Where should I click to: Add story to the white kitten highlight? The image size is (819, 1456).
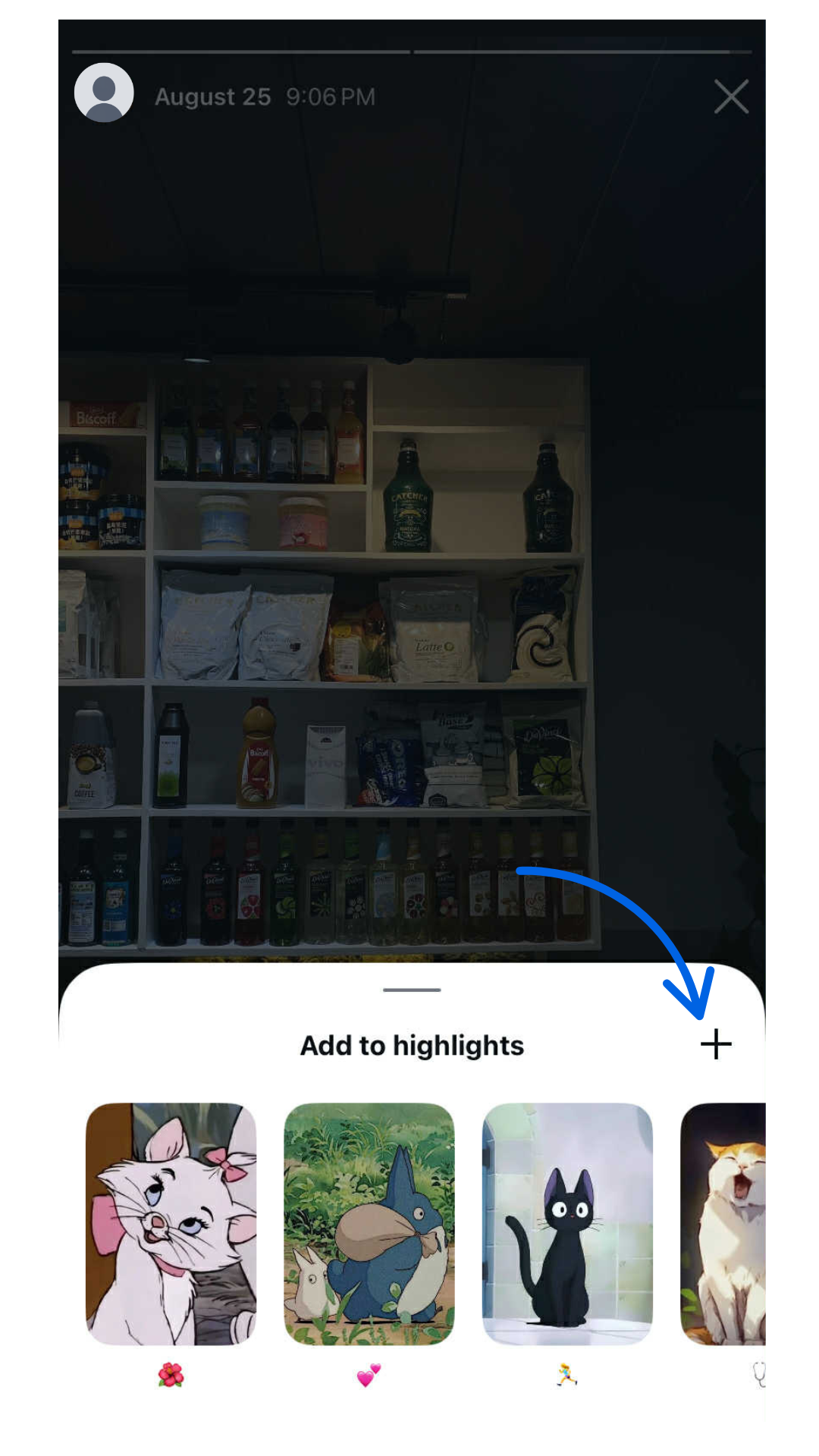pos(171,1223)
